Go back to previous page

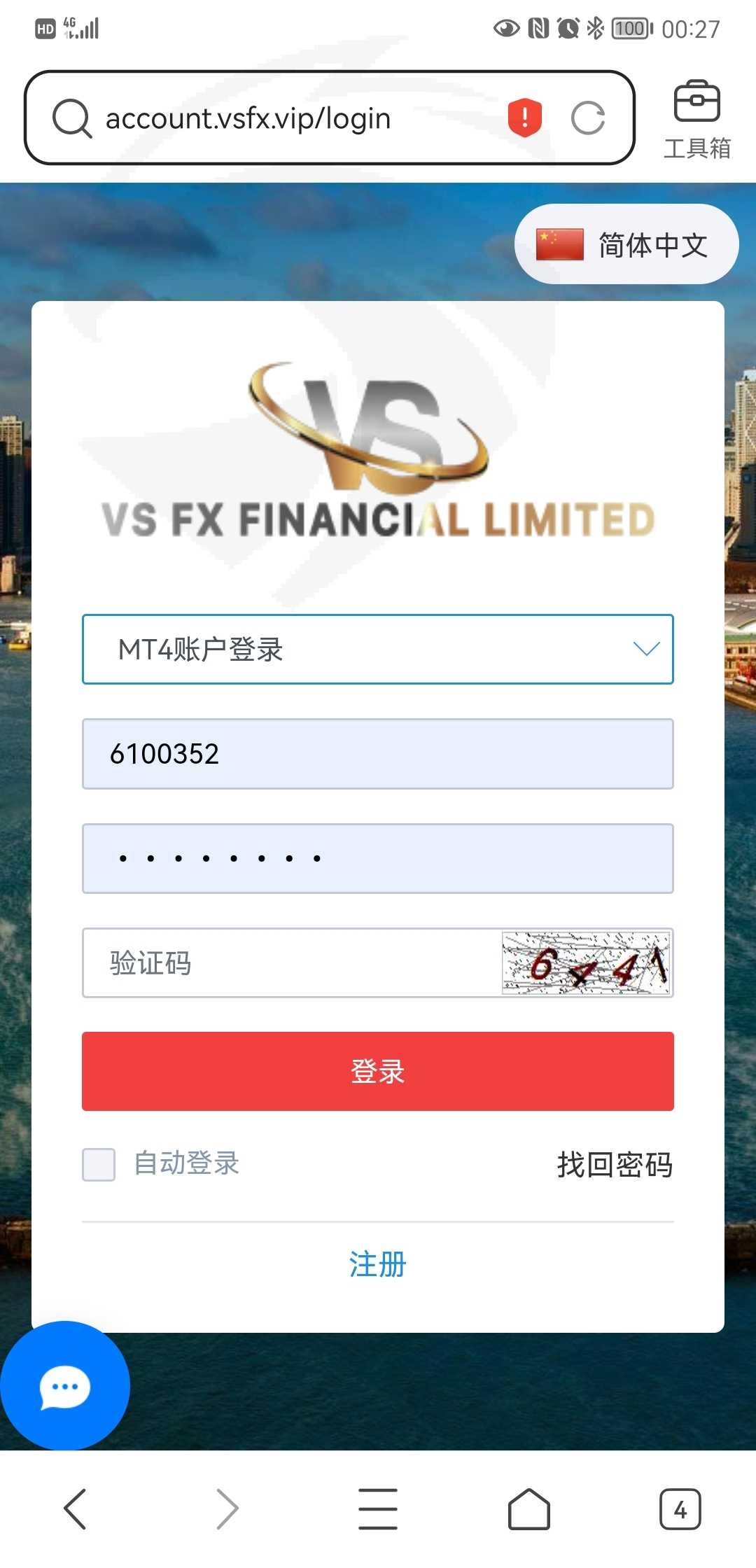pyautogui.click(x=76, y=1509)
